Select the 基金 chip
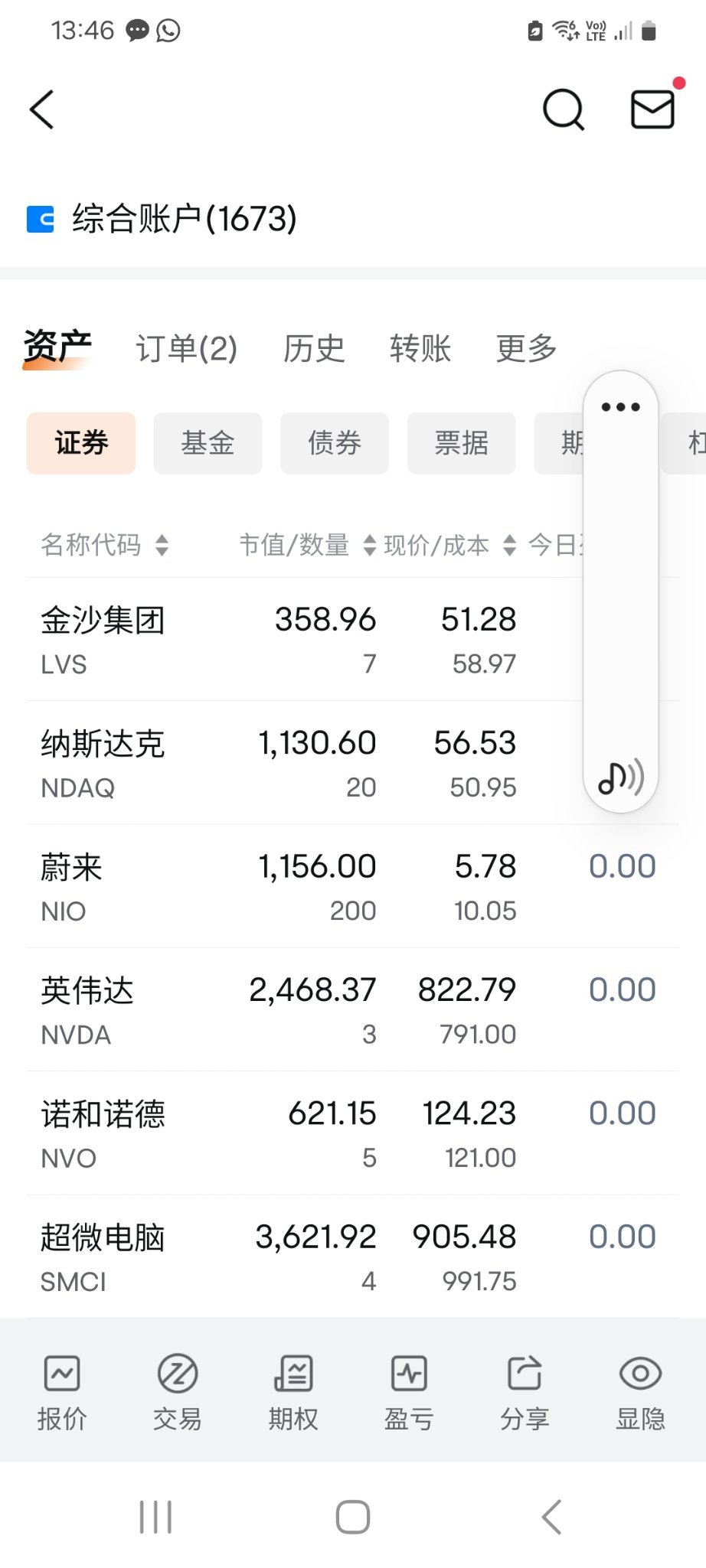Image resolution: width=706 pixels, height=1568 pixels. [208, 443]
